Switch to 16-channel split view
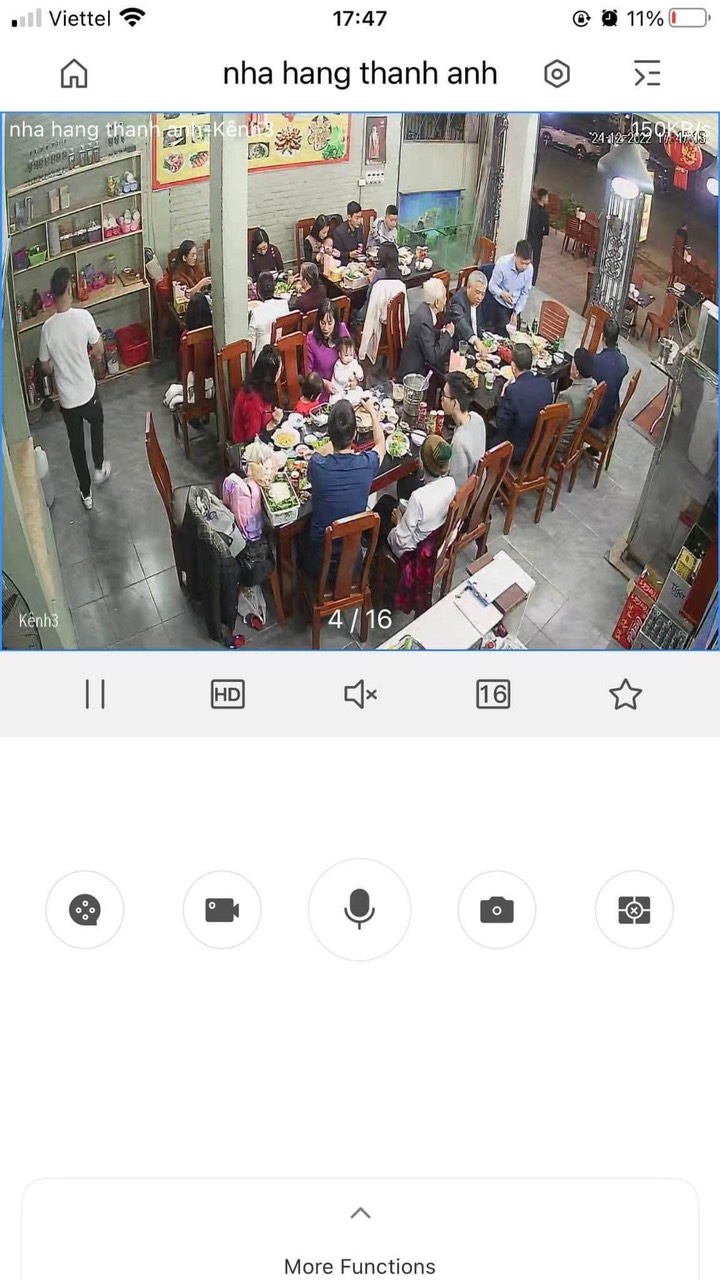 (x=493, y=694)
